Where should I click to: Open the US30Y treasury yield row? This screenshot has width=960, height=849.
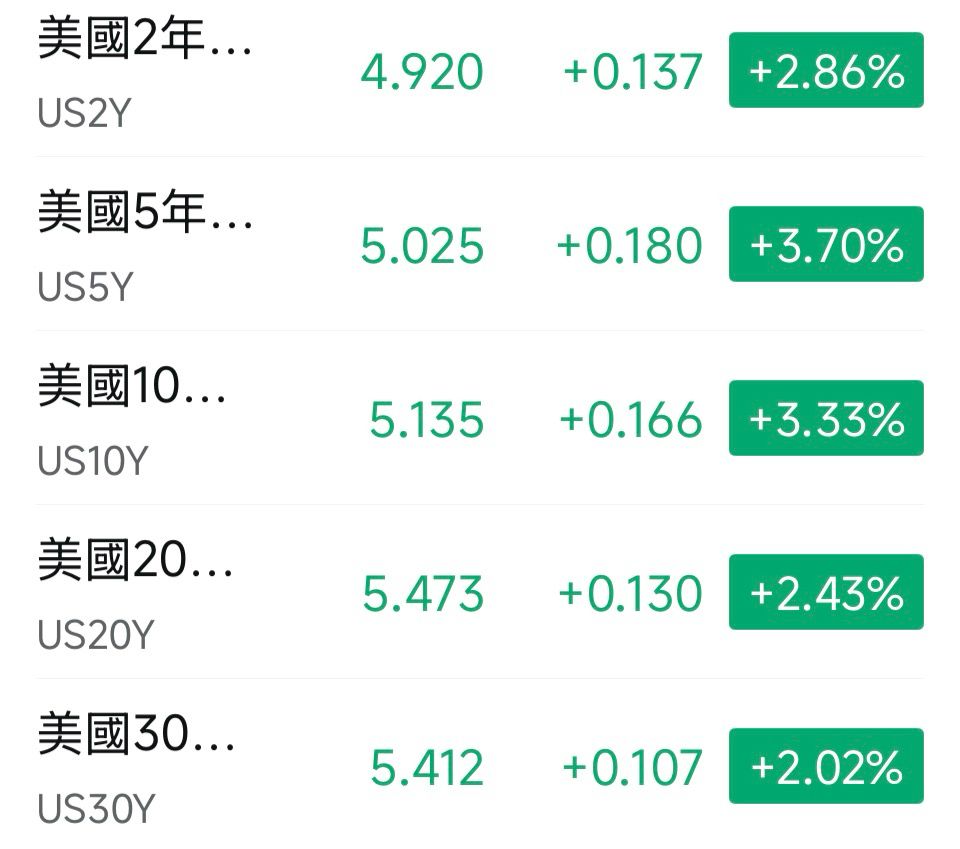pos(480,765)
